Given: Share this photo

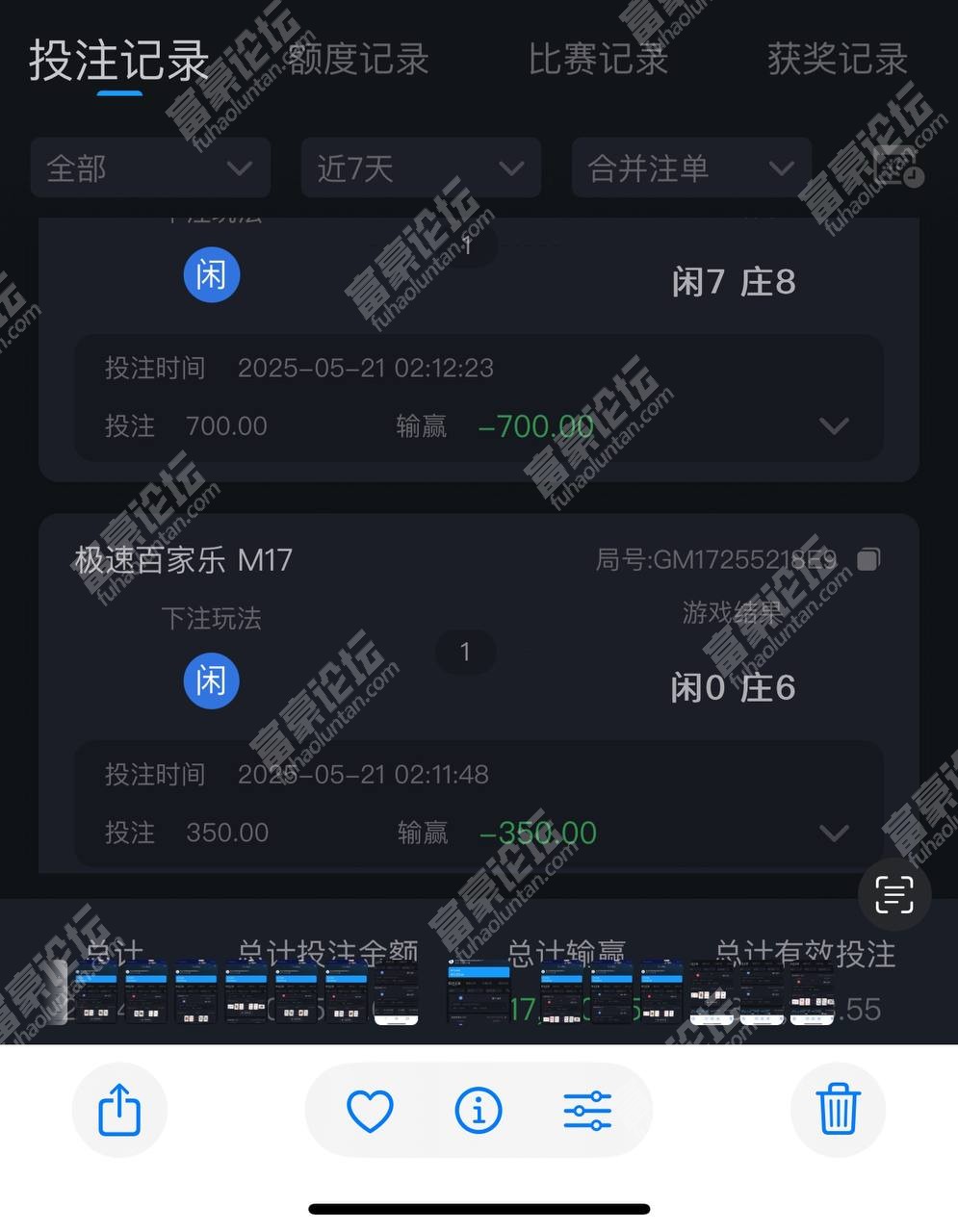Looking at the screenshot, I should tap(119, 1110).
